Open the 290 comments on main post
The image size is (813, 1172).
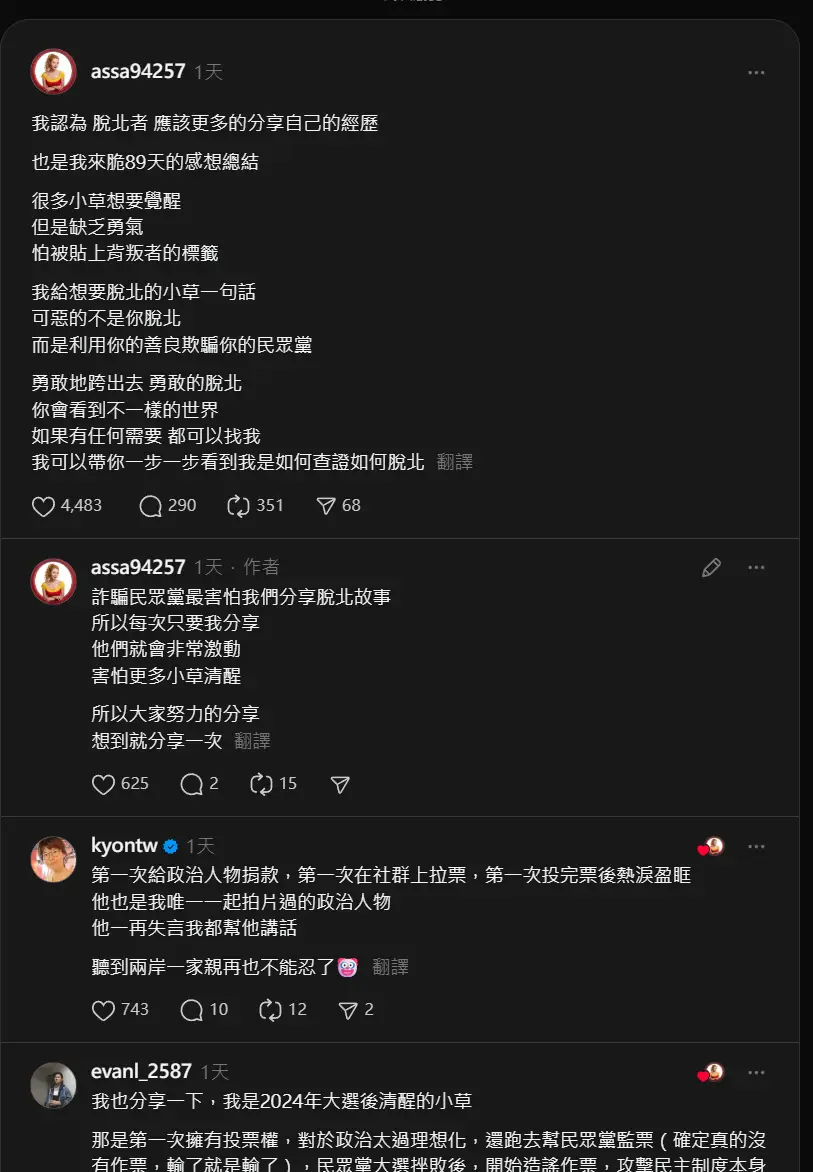(151, 506)
